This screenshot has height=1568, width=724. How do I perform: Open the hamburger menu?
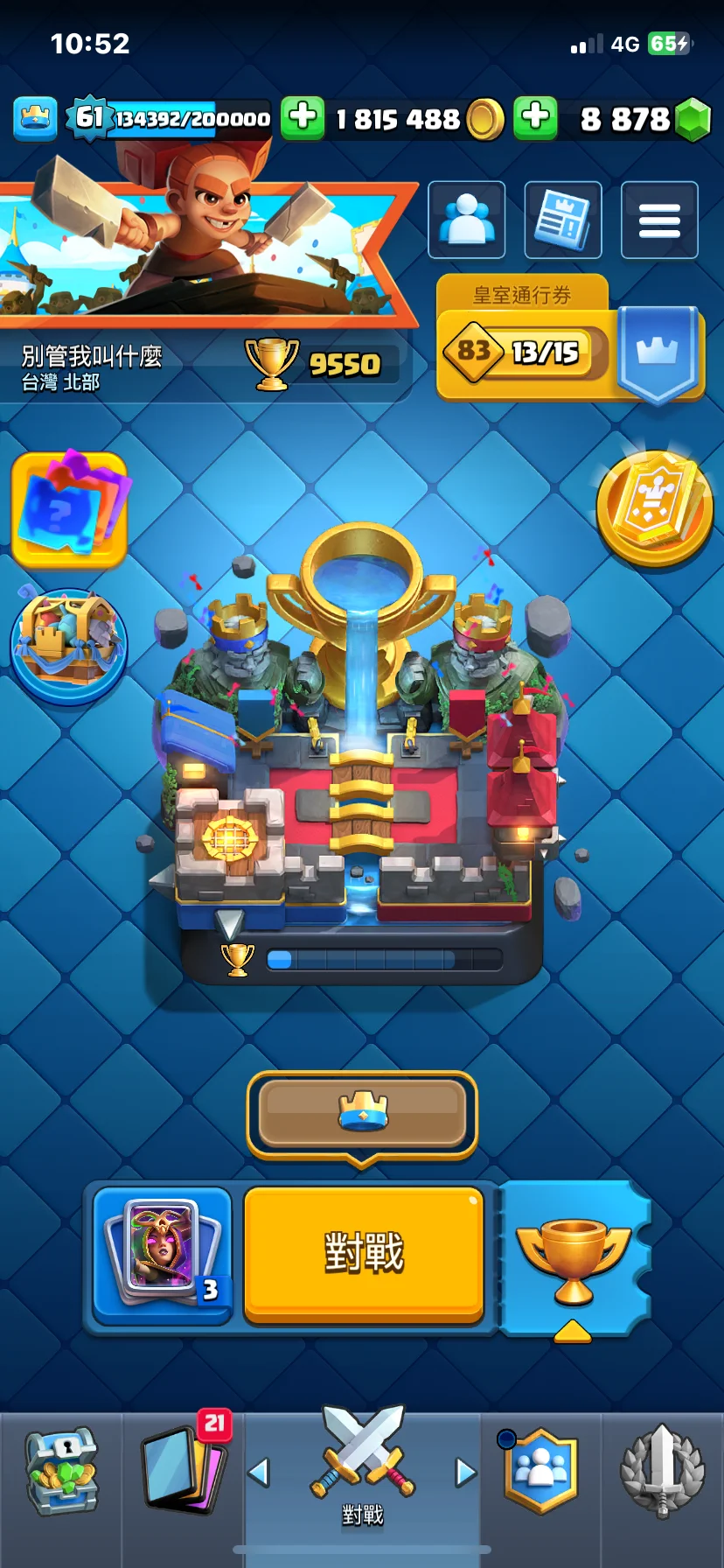(659, 220)
